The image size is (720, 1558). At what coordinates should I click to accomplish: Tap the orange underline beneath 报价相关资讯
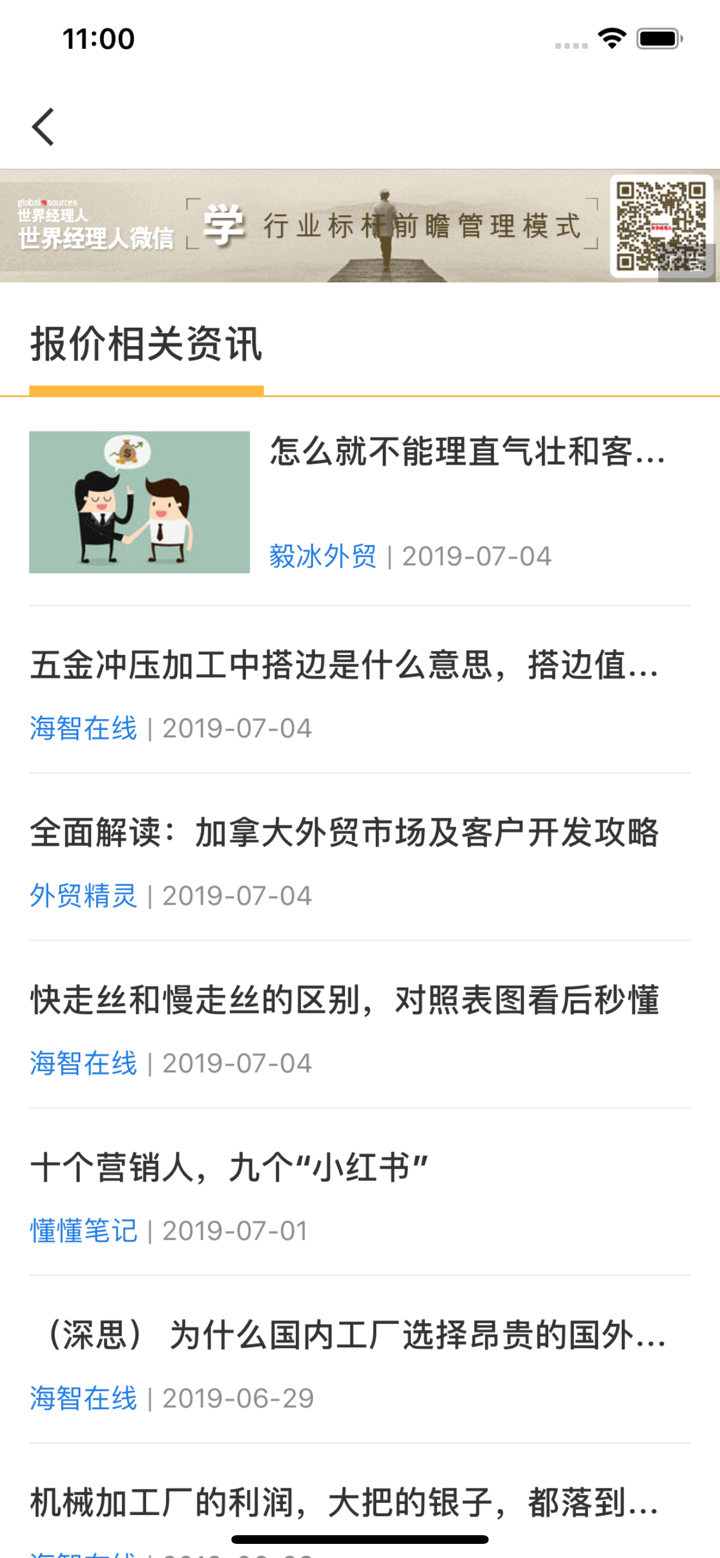click(x=144, y=388)
